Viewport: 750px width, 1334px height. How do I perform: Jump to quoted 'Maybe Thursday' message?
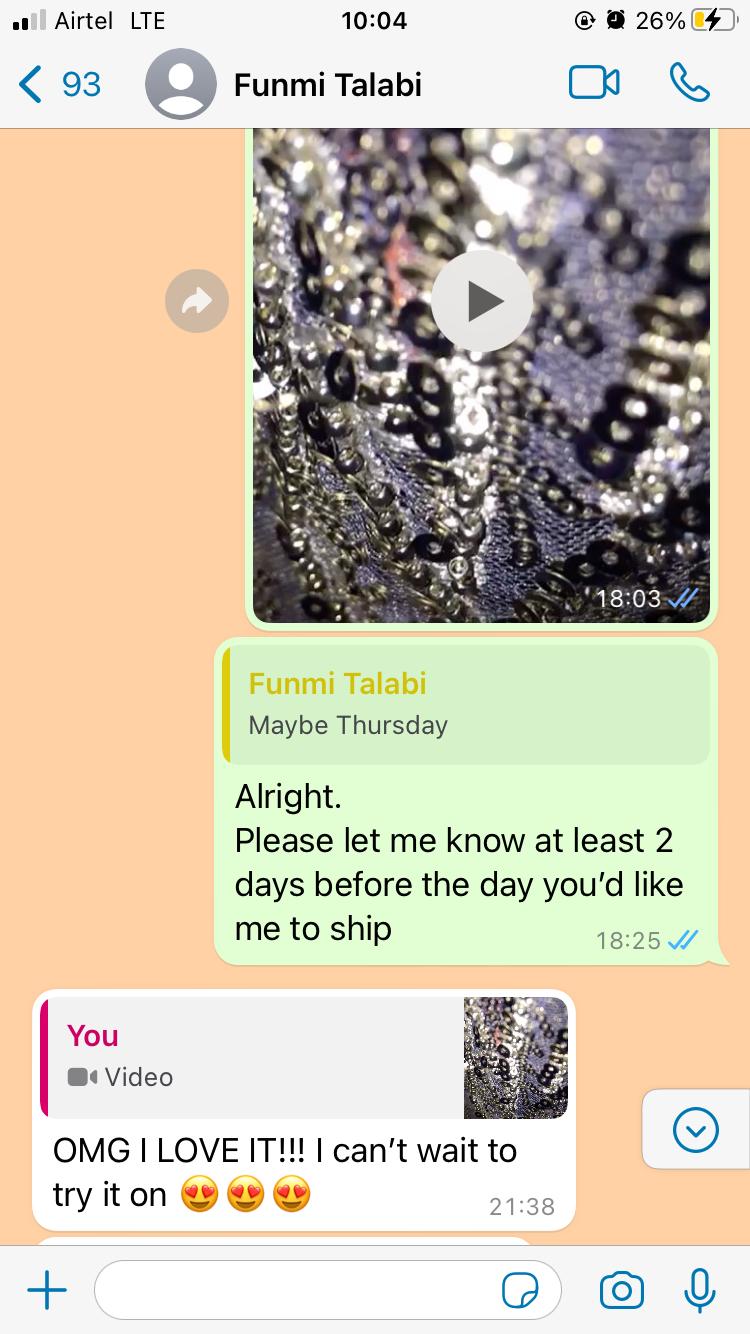pos(466,704)
